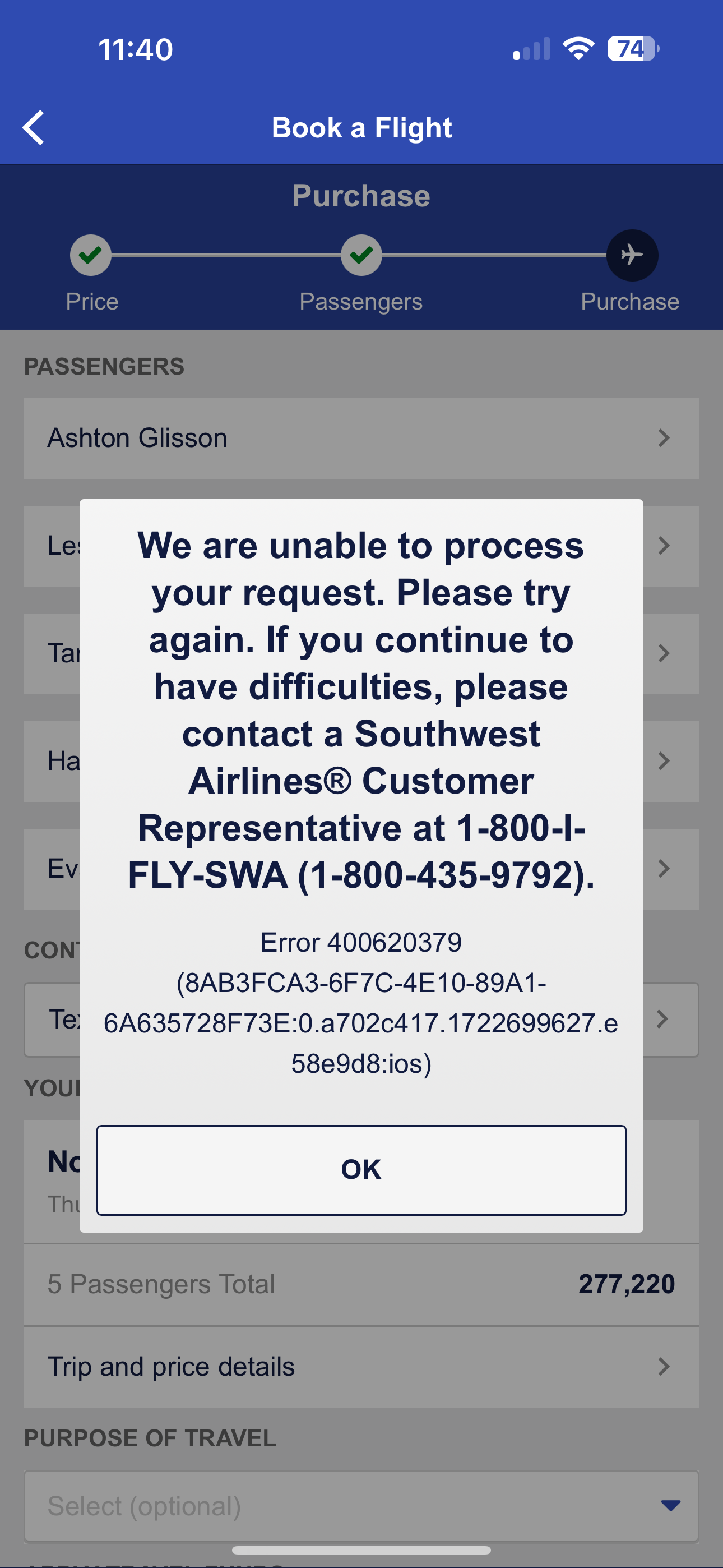Tap the Book a Flight title
The height and width of the screenshot is (1568, 723).
pyautogui.click(x=361, y=127)
